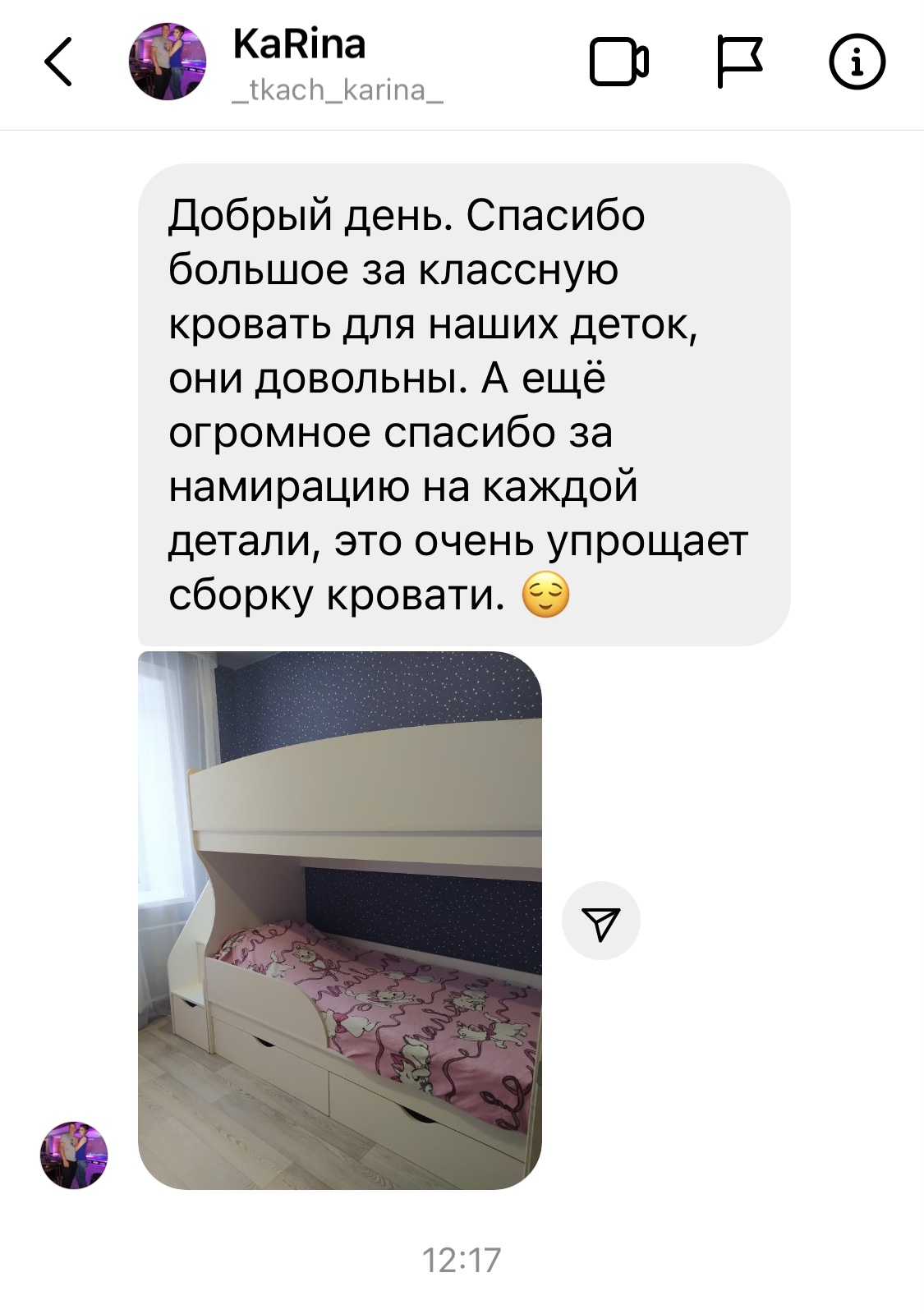Go back to the messages list
Image resolution: width=924 pixels, height=1314 pixels.
pos(58,62)
